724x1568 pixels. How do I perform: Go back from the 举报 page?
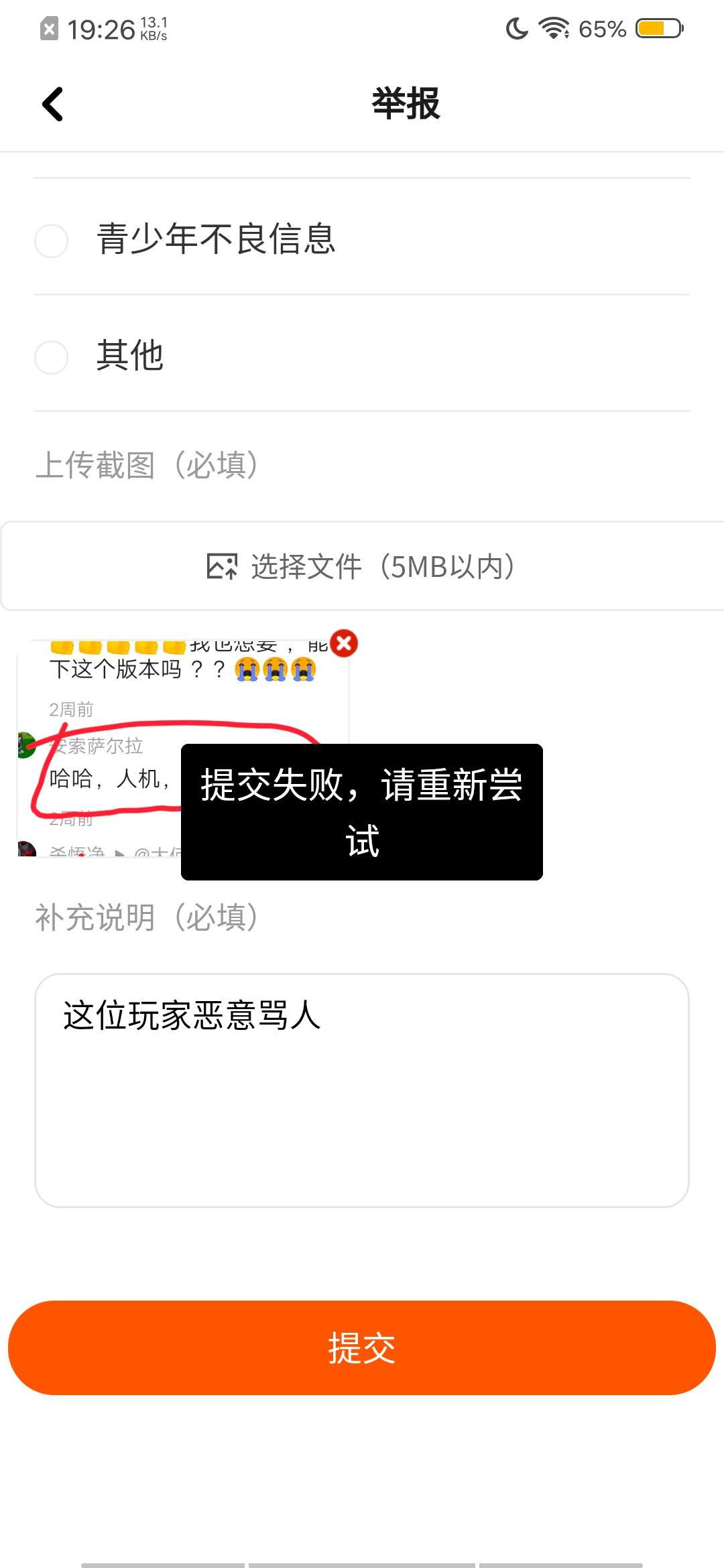(52, 105)
